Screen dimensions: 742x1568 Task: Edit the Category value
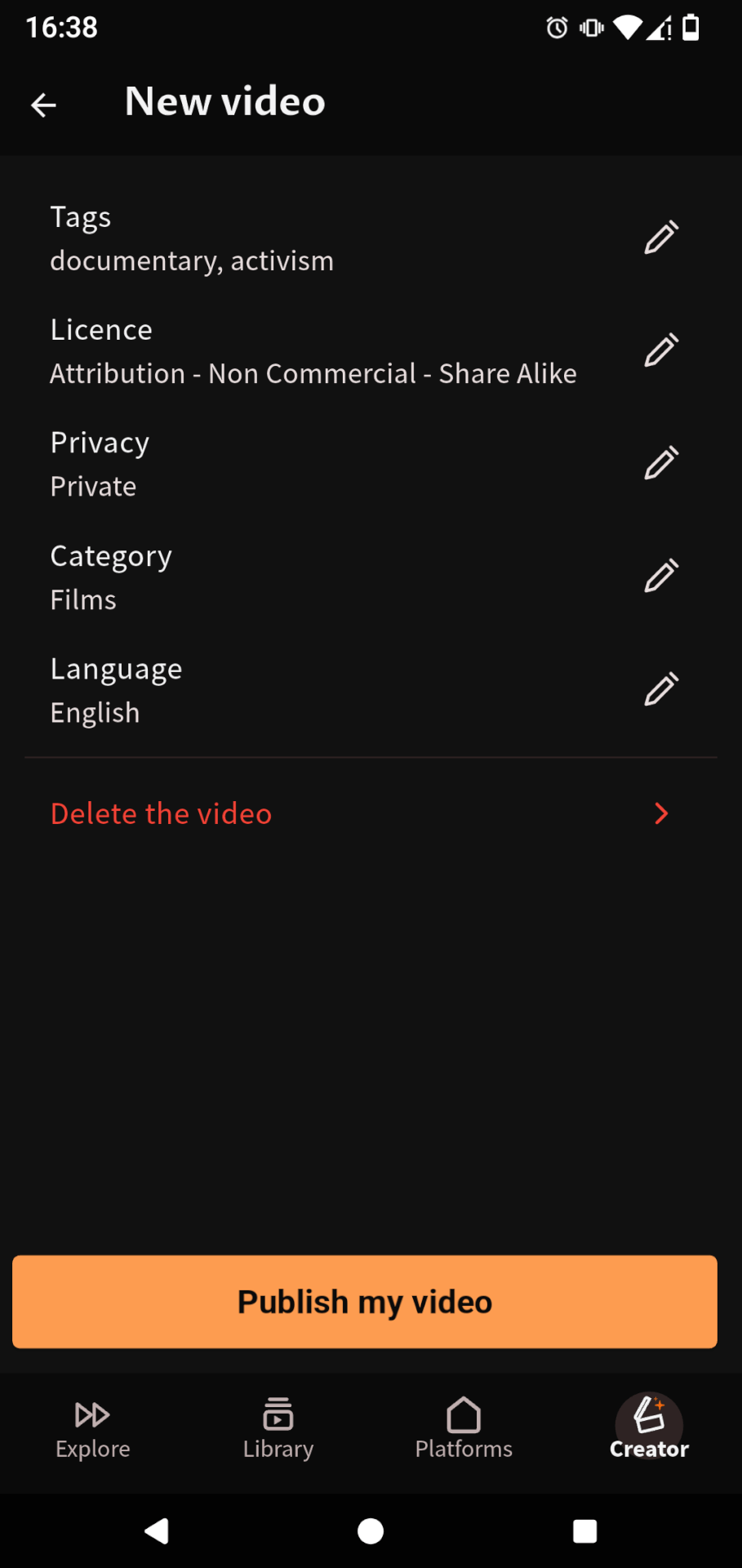[661, 577]
